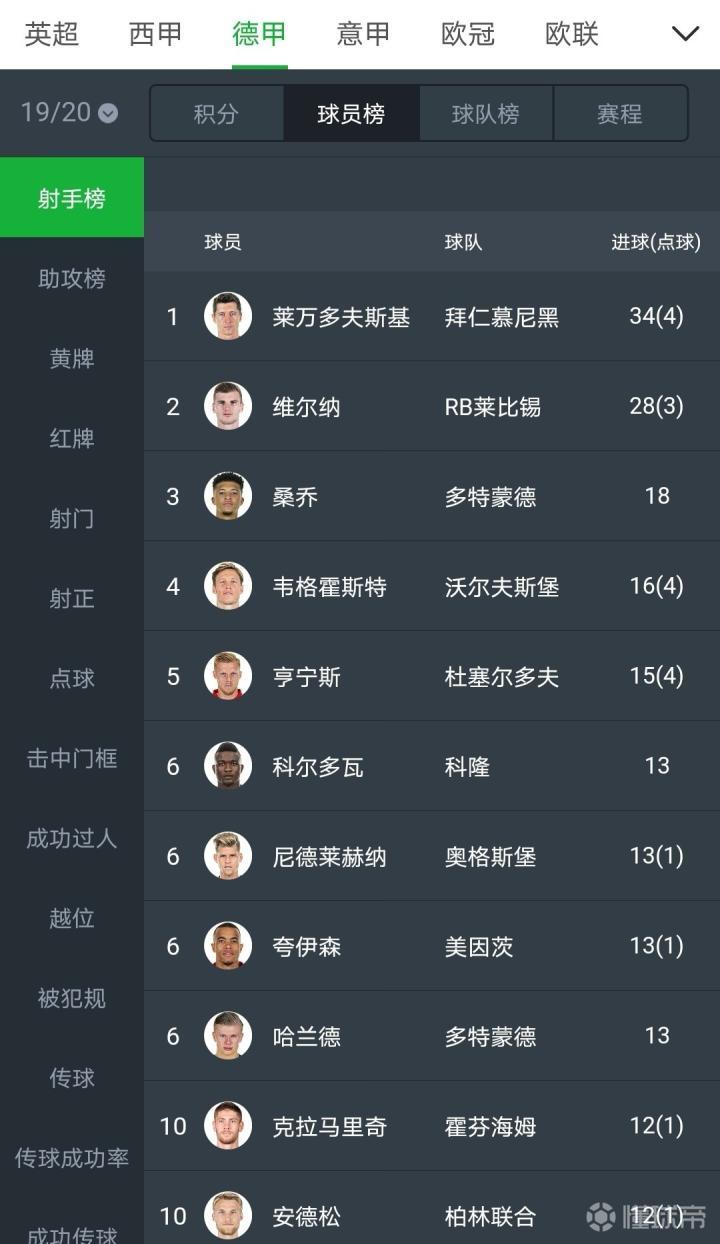Image resolution: width=720 pixels, height=1244 pixels.
Task: Switch to the 球队榜 segment
Action: pyautogui.click(x=486, y=114)
